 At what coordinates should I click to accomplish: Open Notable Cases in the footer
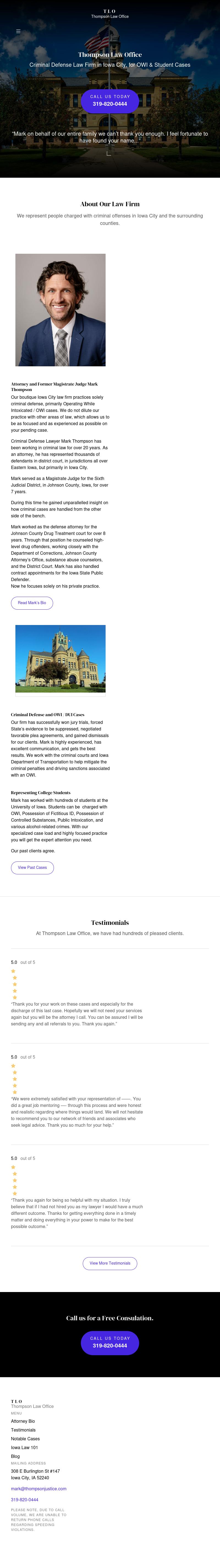click(25, 1439)
